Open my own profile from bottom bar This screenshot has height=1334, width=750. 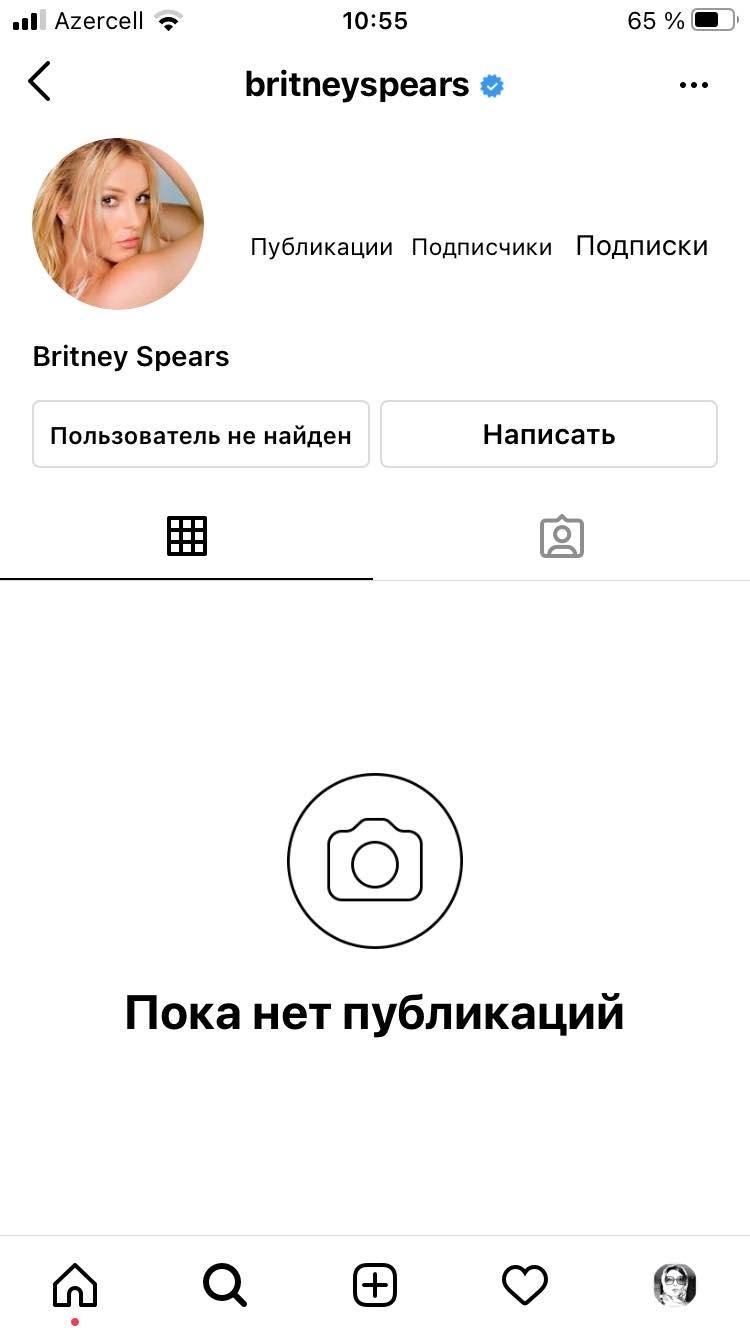[x=675, y=1285]
